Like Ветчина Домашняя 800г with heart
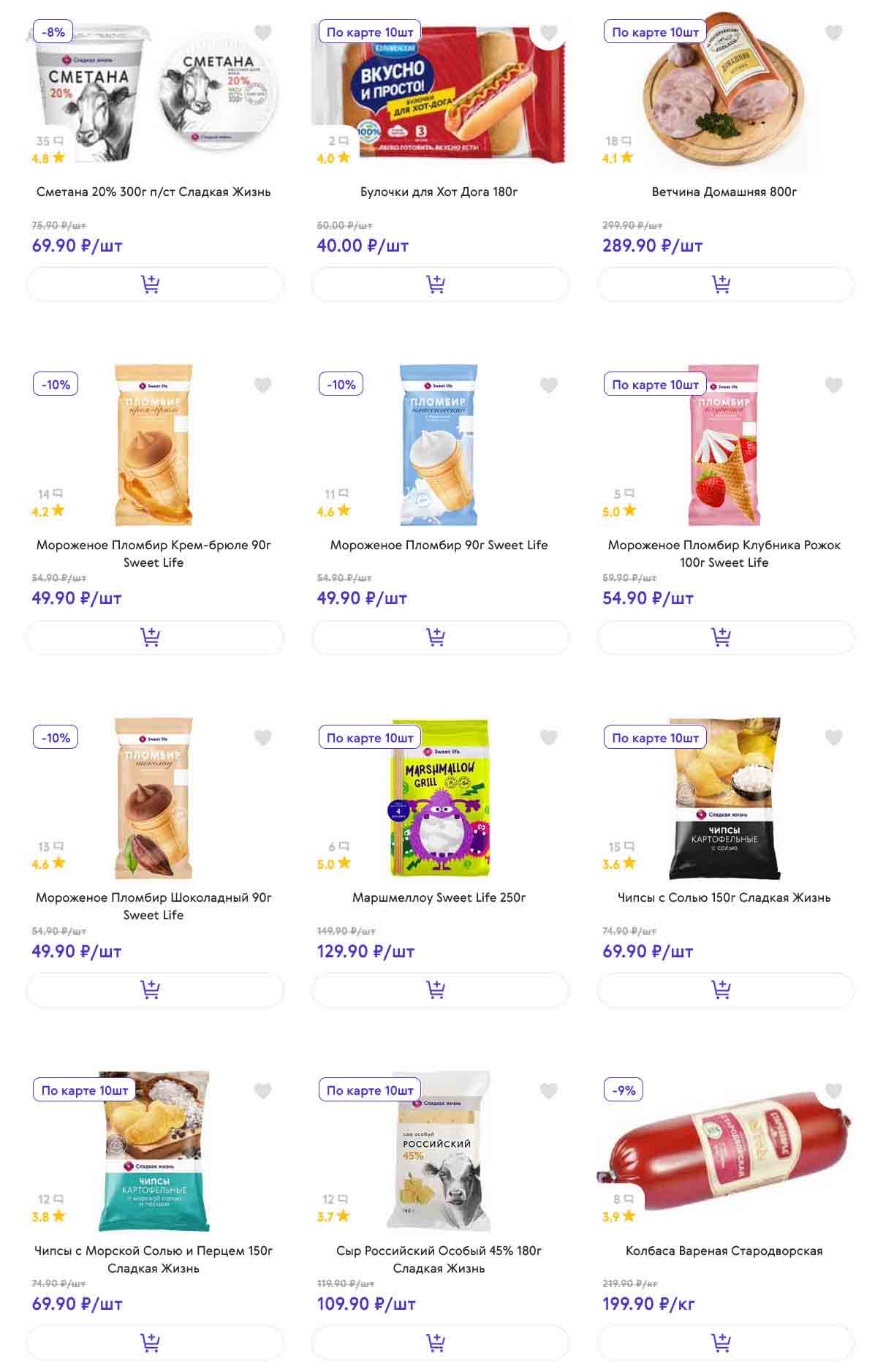Screen dimensions: 875x1372 pyautogui.click(x=833, y=32)
